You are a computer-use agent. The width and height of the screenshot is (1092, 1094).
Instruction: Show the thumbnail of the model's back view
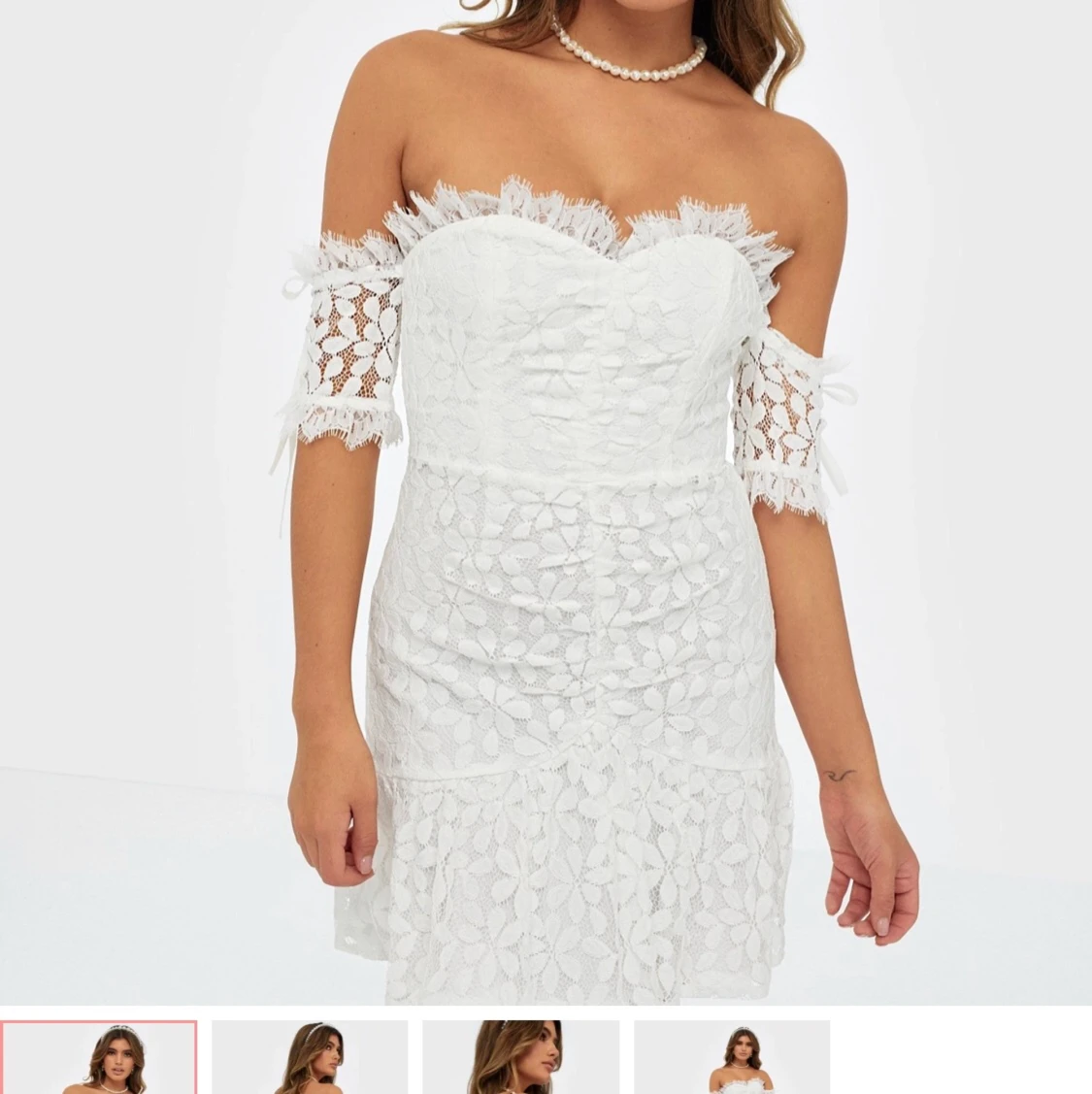(310, 1057)
